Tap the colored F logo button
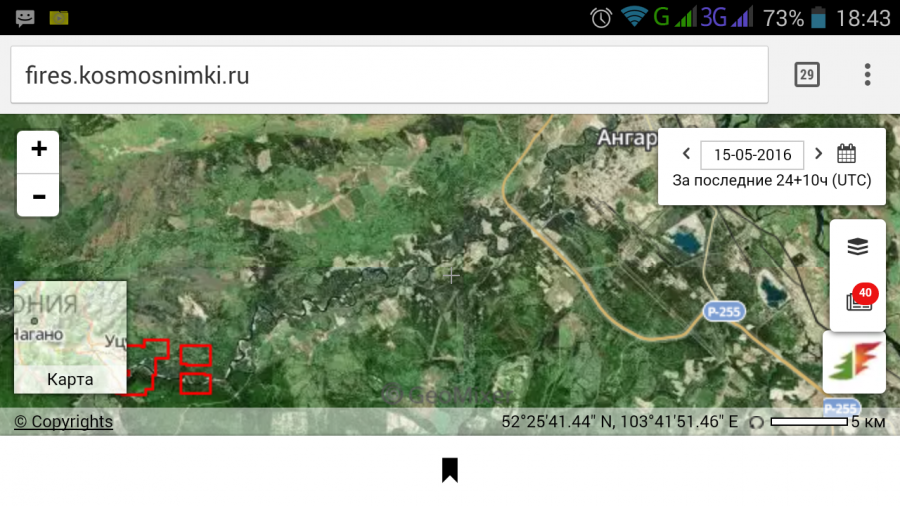 tap(857, 364)
